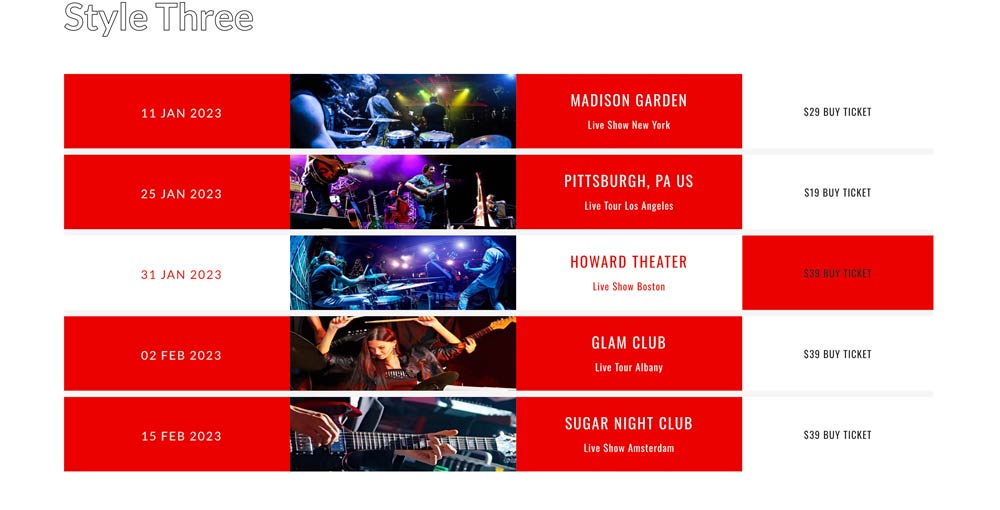Screen dimensions: 1000x510
Task: Buy the Sugar Night Club ticket
Action: tap(837, 435)
